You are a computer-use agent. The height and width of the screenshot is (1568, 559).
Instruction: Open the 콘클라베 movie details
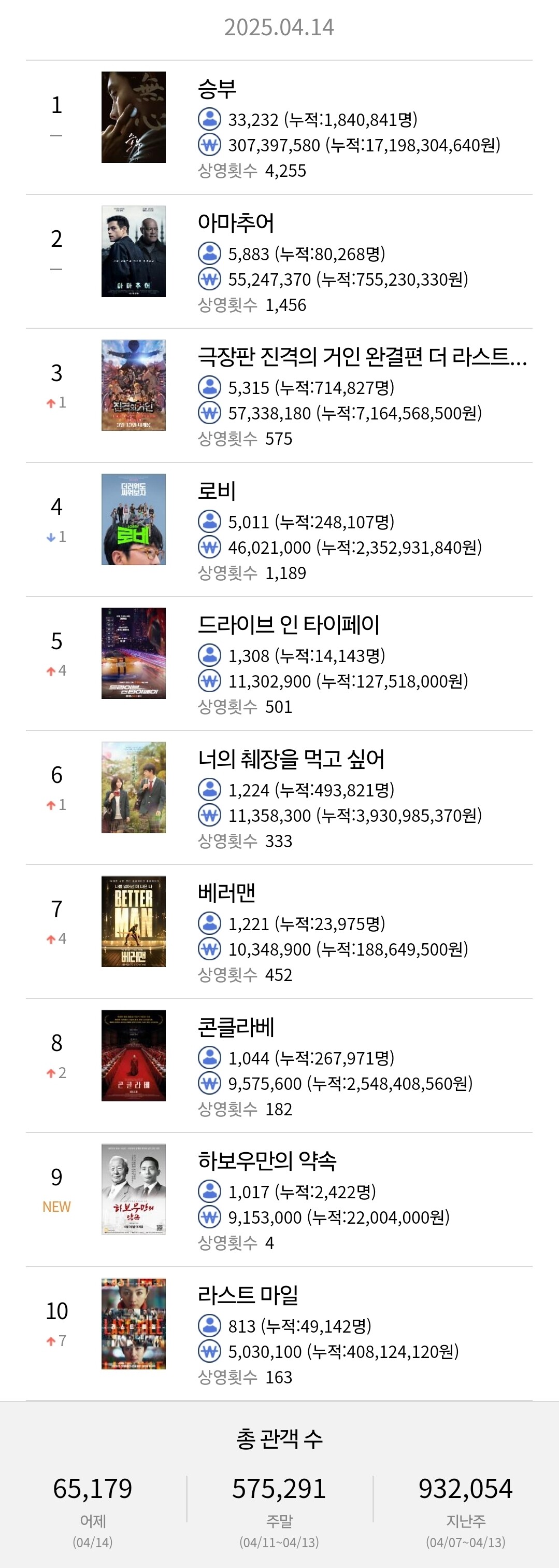(x=279, y=1066)
